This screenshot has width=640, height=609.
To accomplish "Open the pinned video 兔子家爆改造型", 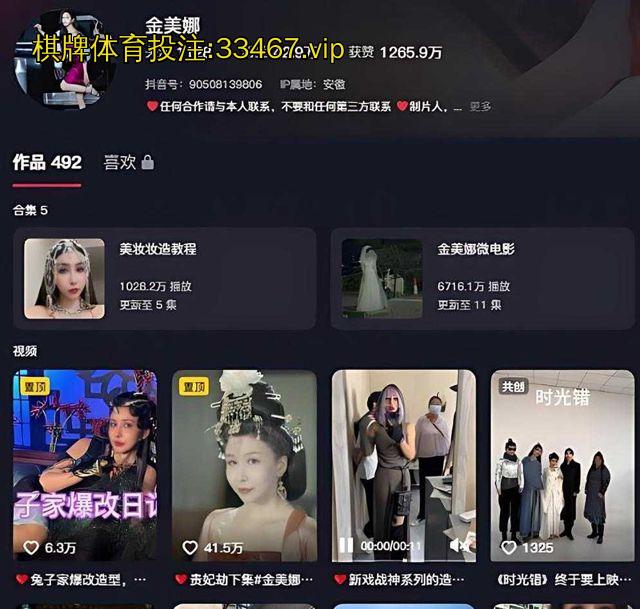I will 85,464.
